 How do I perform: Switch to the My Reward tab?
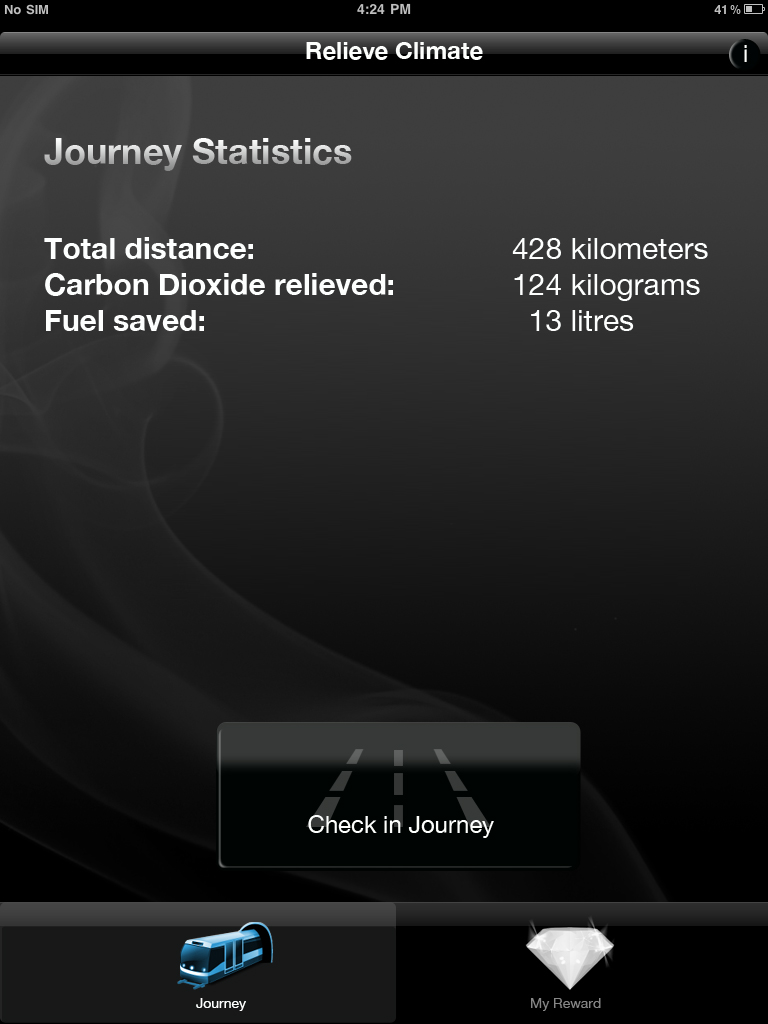point(567,964)
